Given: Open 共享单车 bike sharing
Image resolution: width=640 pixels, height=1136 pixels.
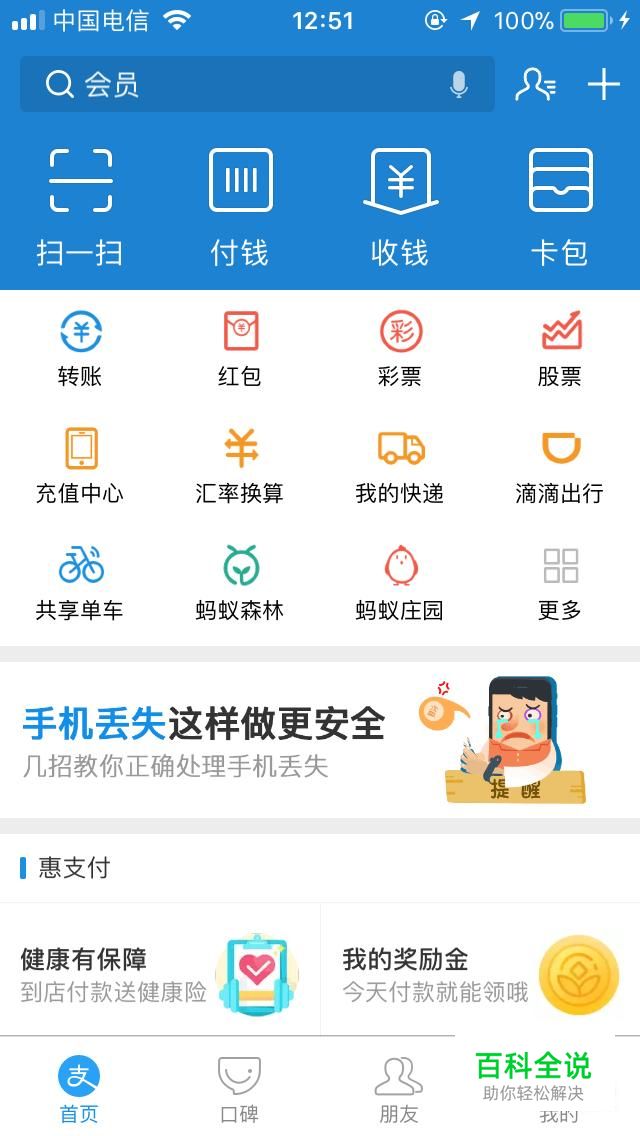Looking at the screenshot, I should click(80, 582).
